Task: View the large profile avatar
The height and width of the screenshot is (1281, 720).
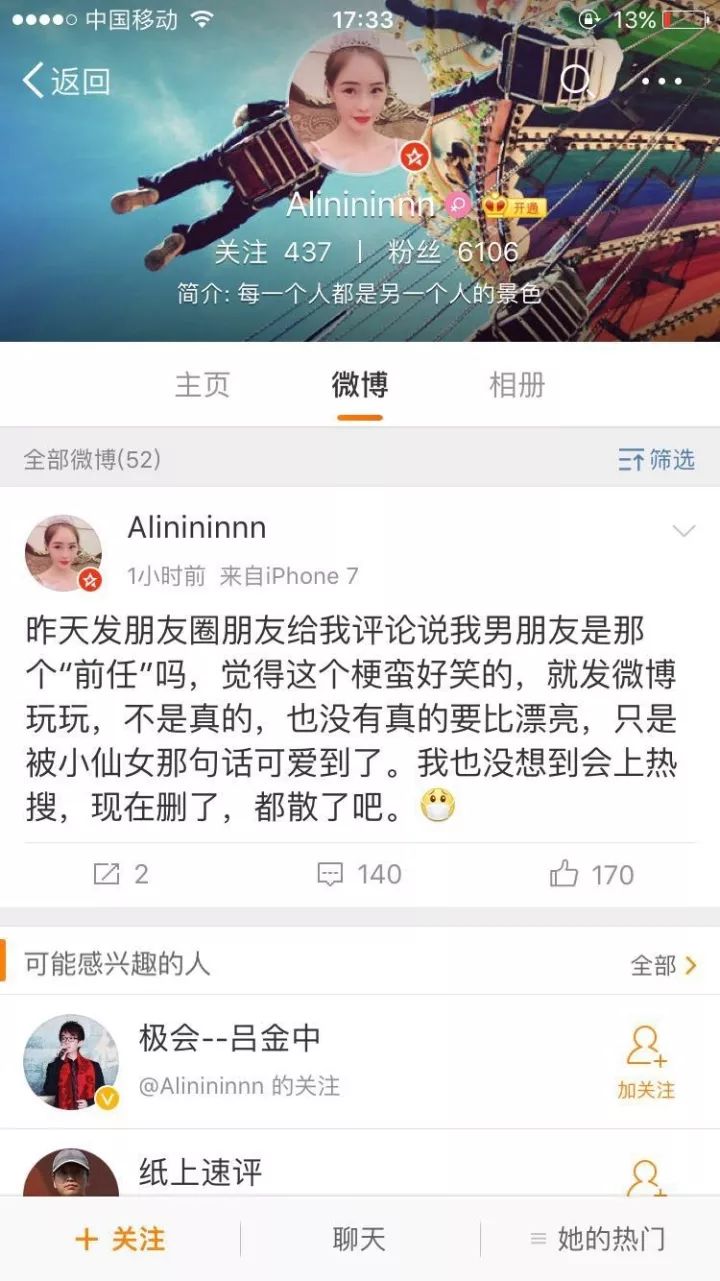Action: coord(359,100)
